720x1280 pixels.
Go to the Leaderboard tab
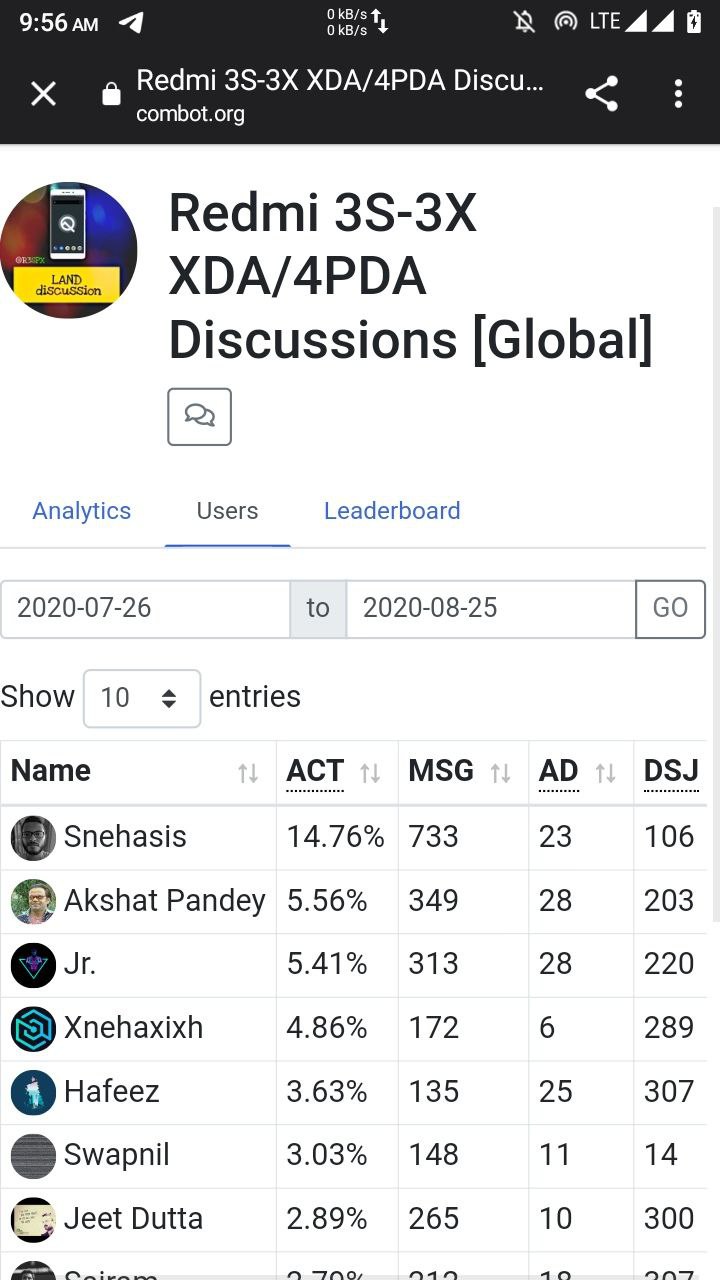392,510
